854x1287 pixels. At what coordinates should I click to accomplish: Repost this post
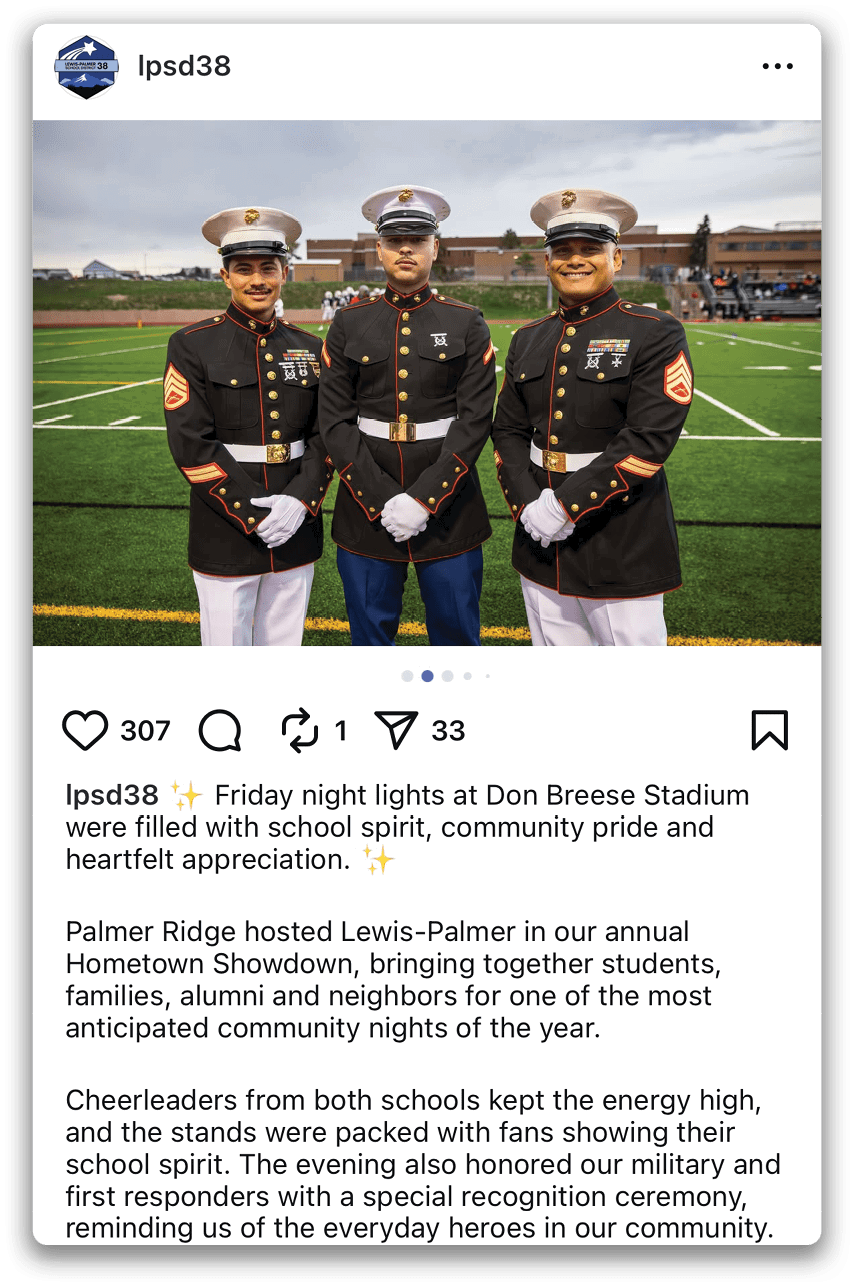[x=299, y=731]
